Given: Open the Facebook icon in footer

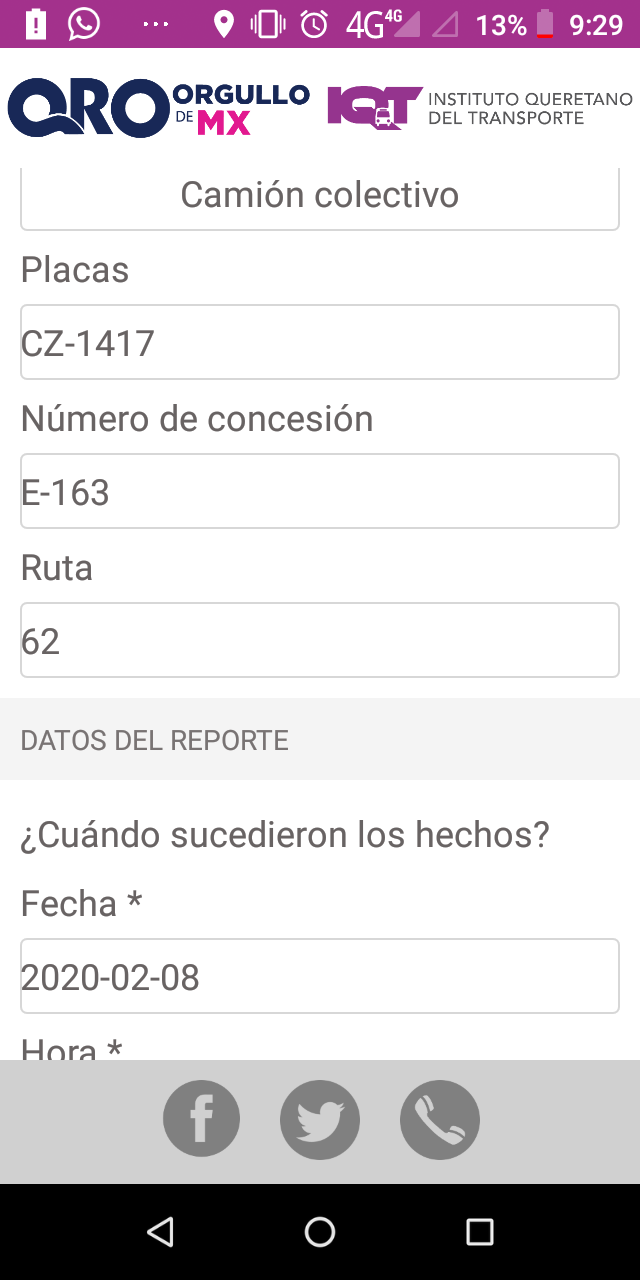Looking at the screenshot, I should click(x=201, y=1119).
